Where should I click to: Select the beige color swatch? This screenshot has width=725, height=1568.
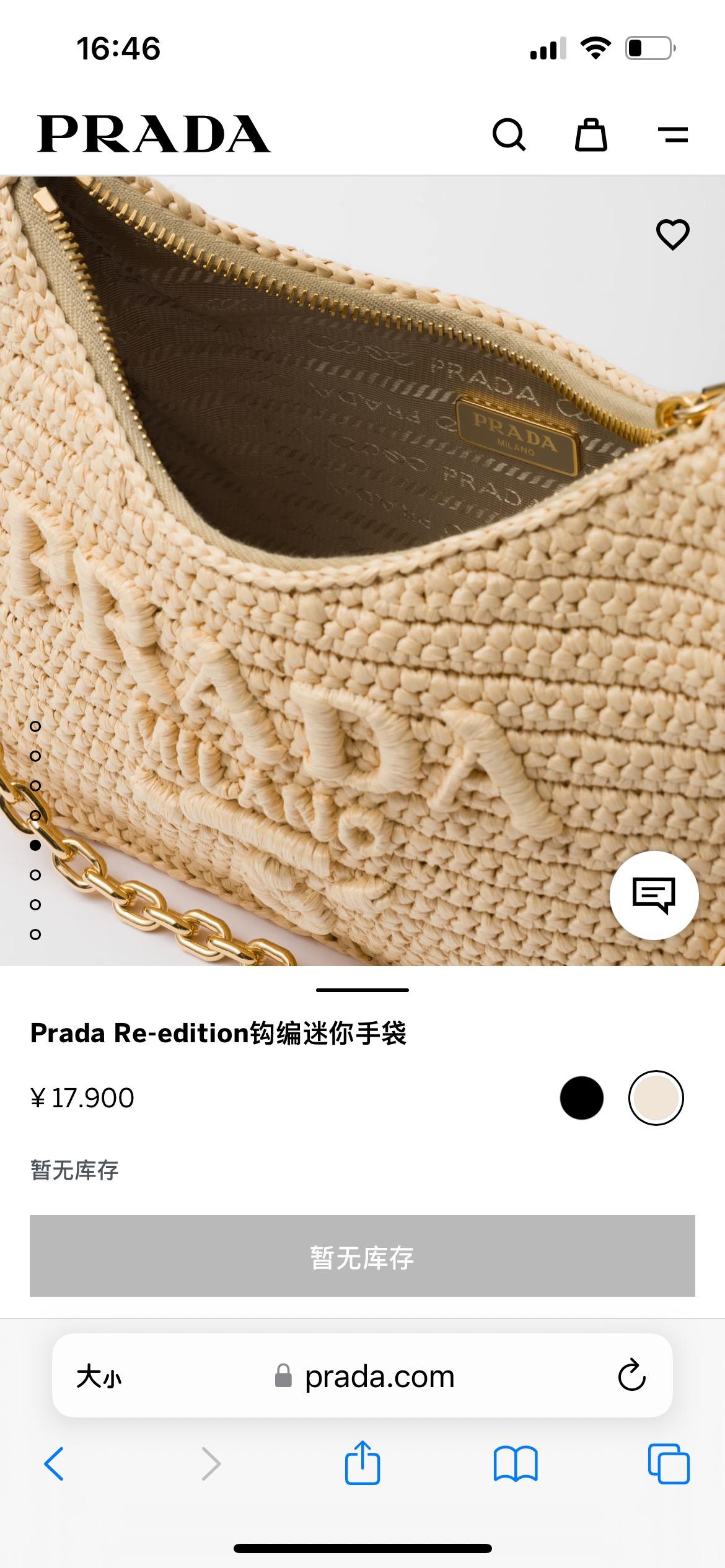click(656, 1098)
